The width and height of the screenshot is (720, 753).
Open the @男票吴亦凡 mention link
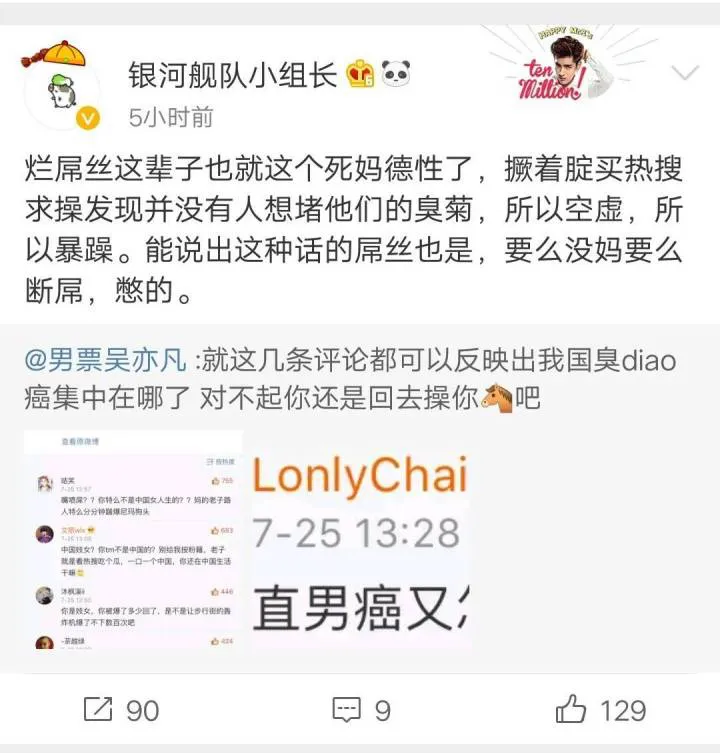113,357
